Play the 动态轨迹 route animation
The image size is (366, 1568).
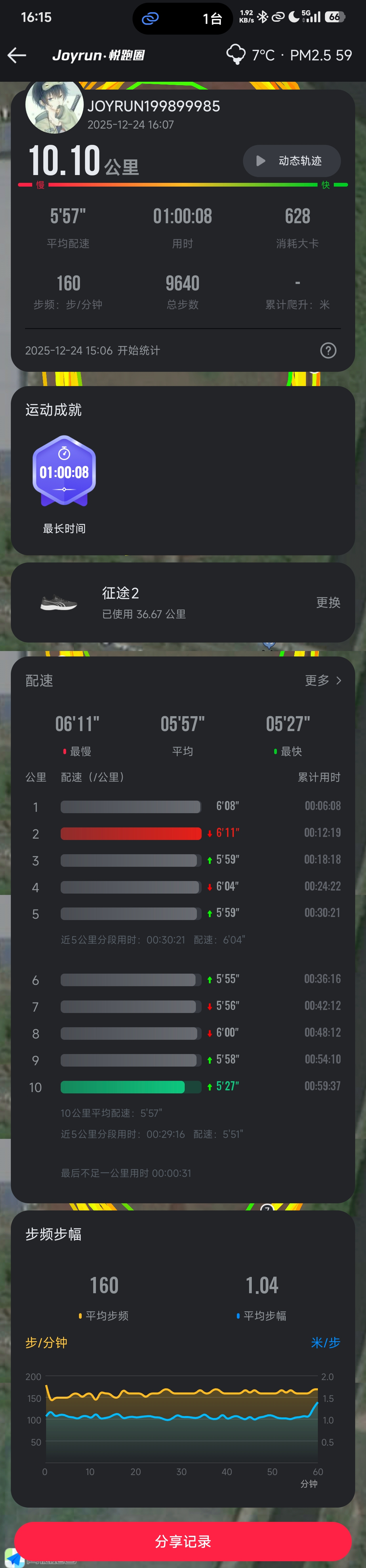click(x=291, y=161)
